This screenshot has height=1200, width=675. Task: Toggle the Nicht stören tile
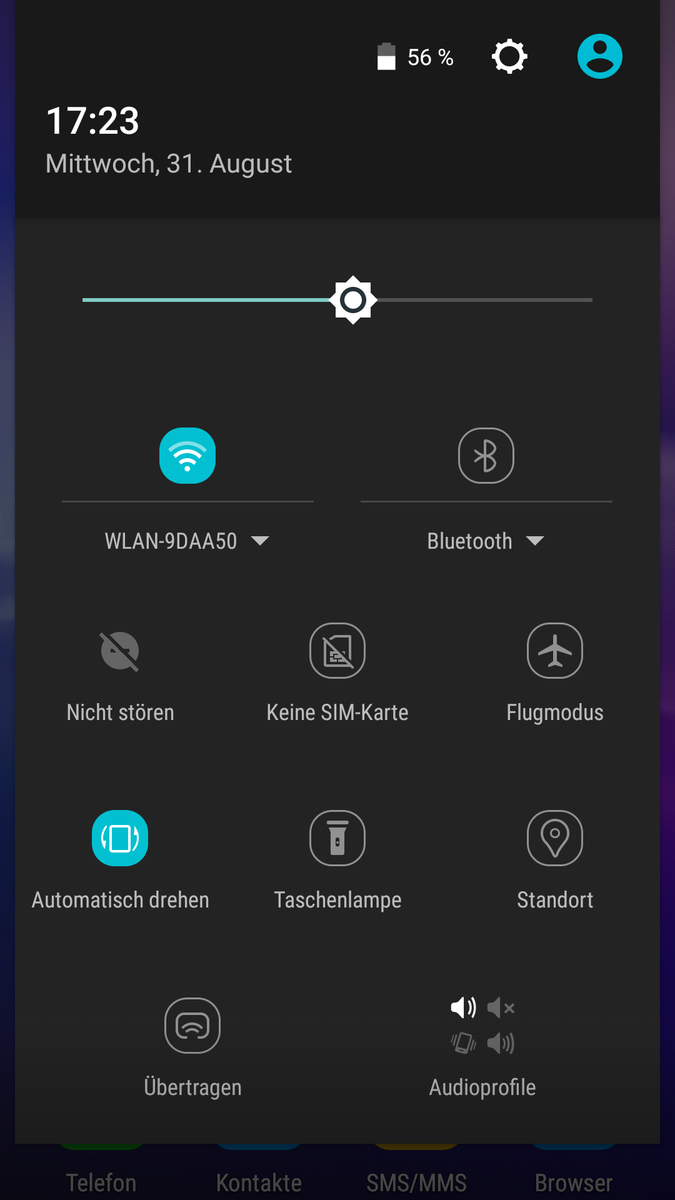120,676
